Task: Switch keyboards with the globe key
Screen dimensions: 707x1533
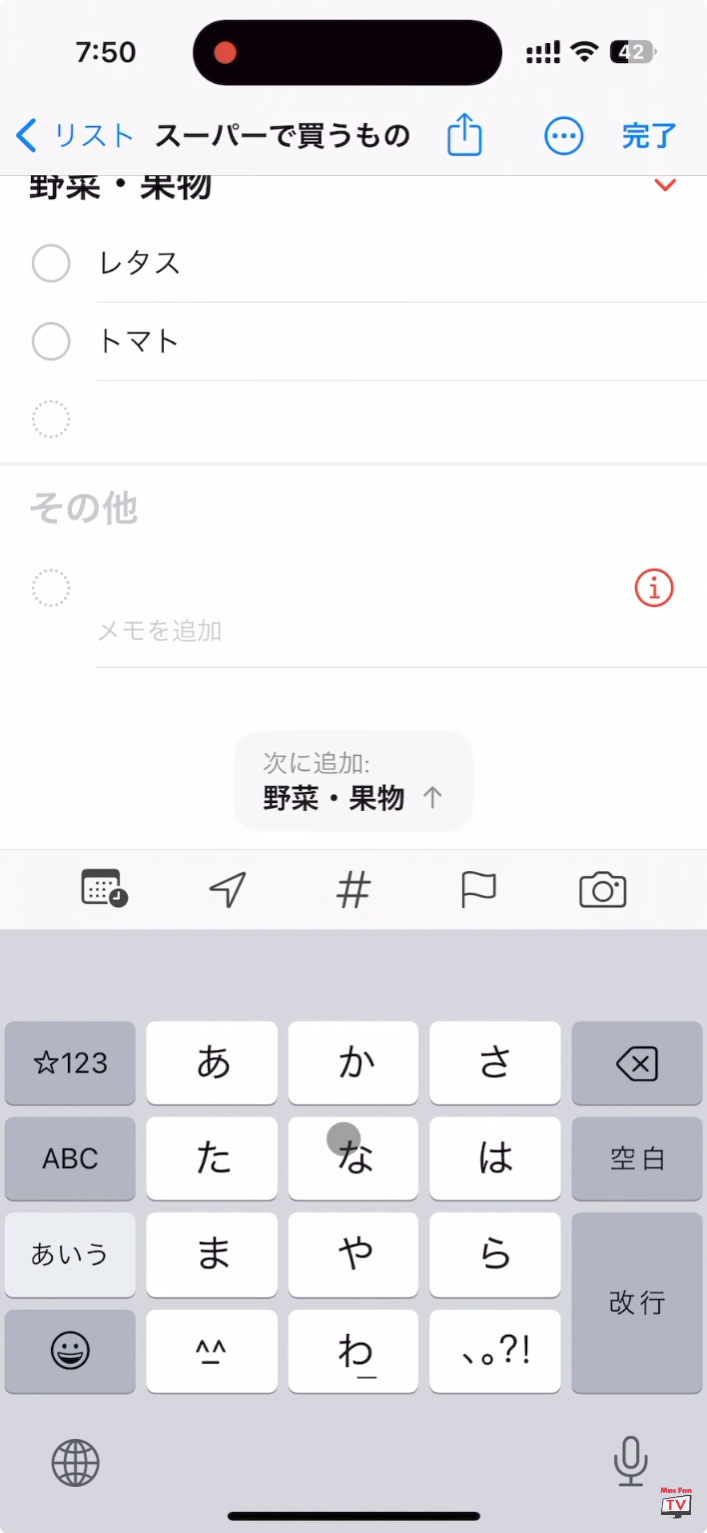Action: [76, 1463]
